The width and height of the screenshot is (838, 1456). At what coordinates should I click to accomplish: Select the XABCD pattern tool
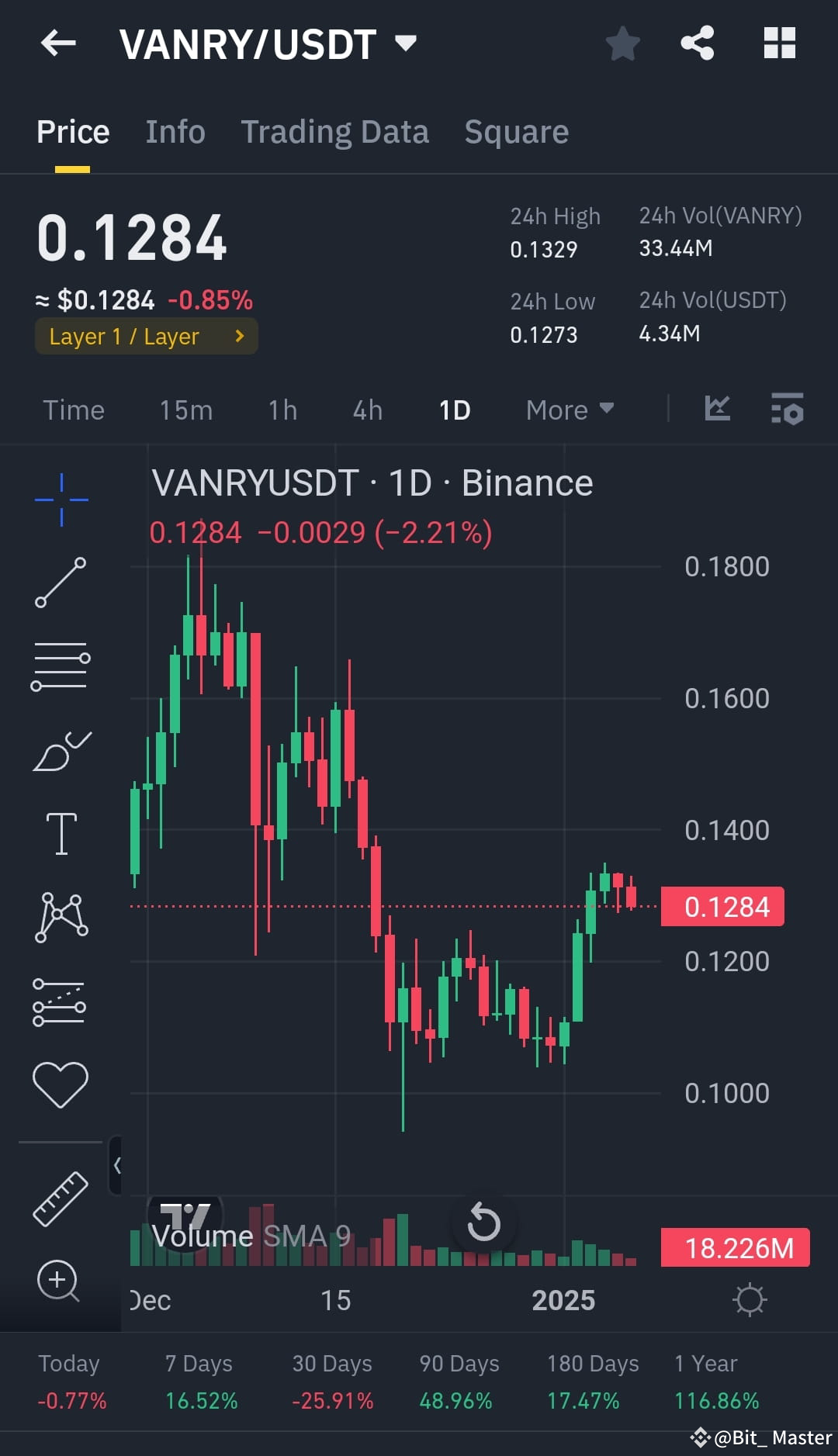[61, 915]
